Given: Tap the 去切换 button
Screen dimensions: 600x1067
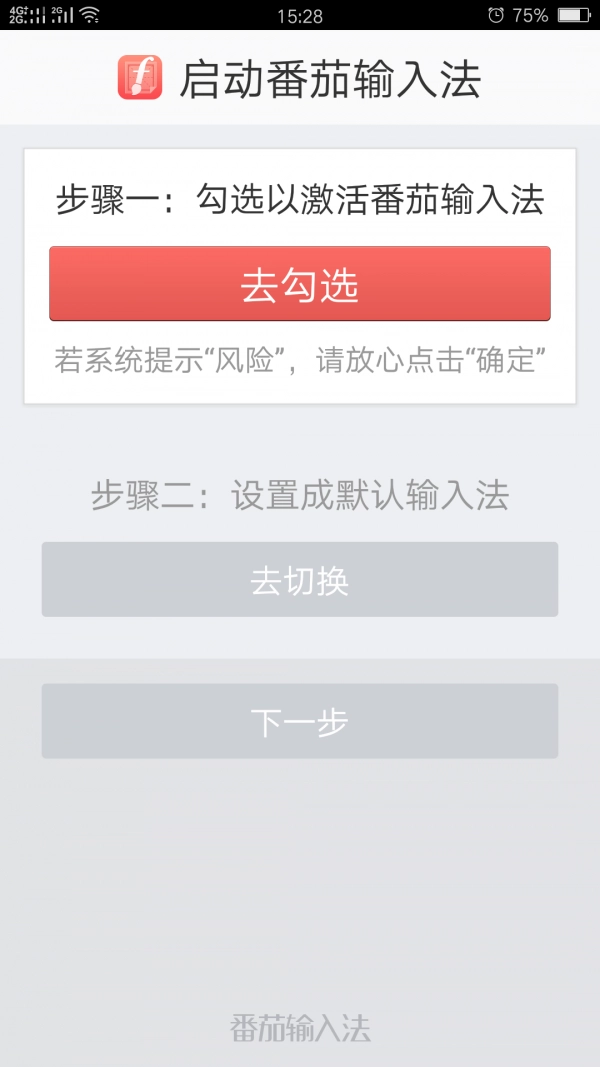Looking at the screenshot, I should 299,579.
